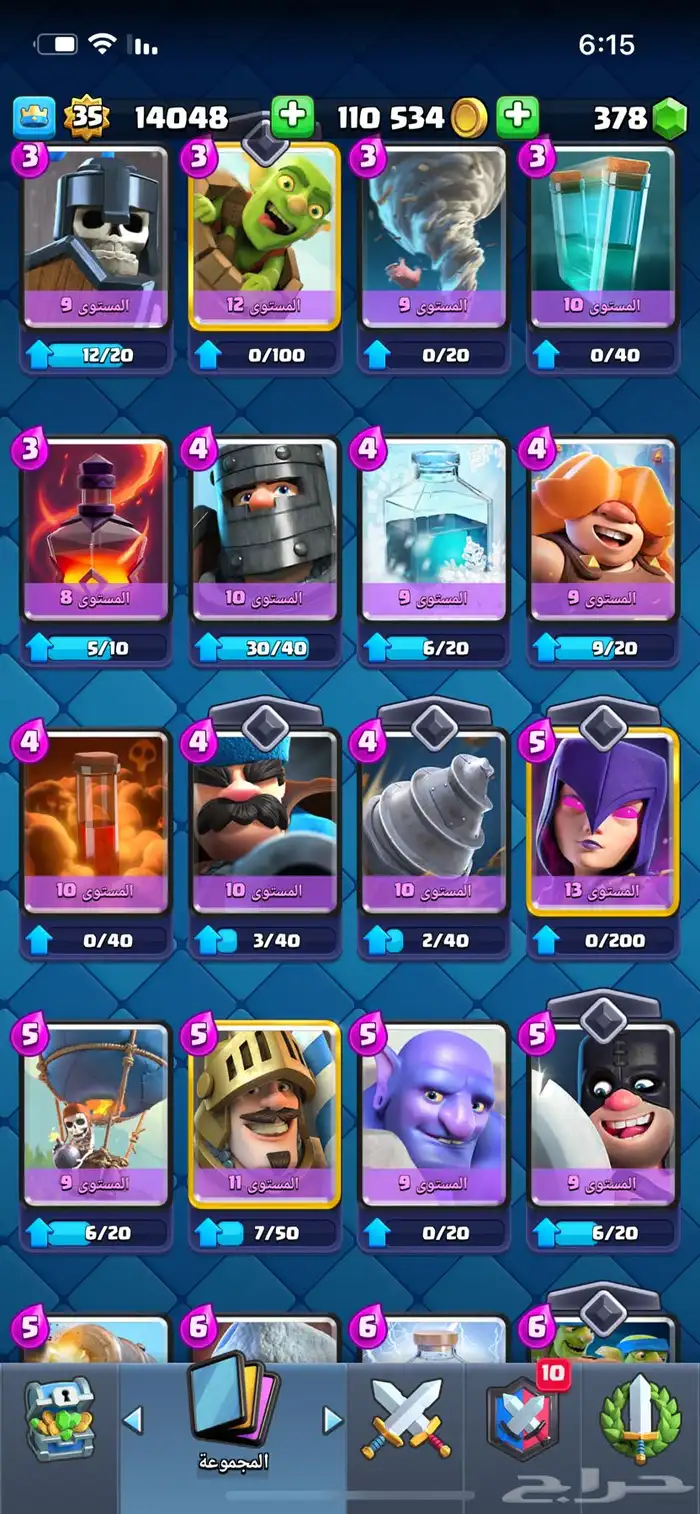700x1514 pixels.
Task: Open the Clone spell card
Action: coord(602,235)
